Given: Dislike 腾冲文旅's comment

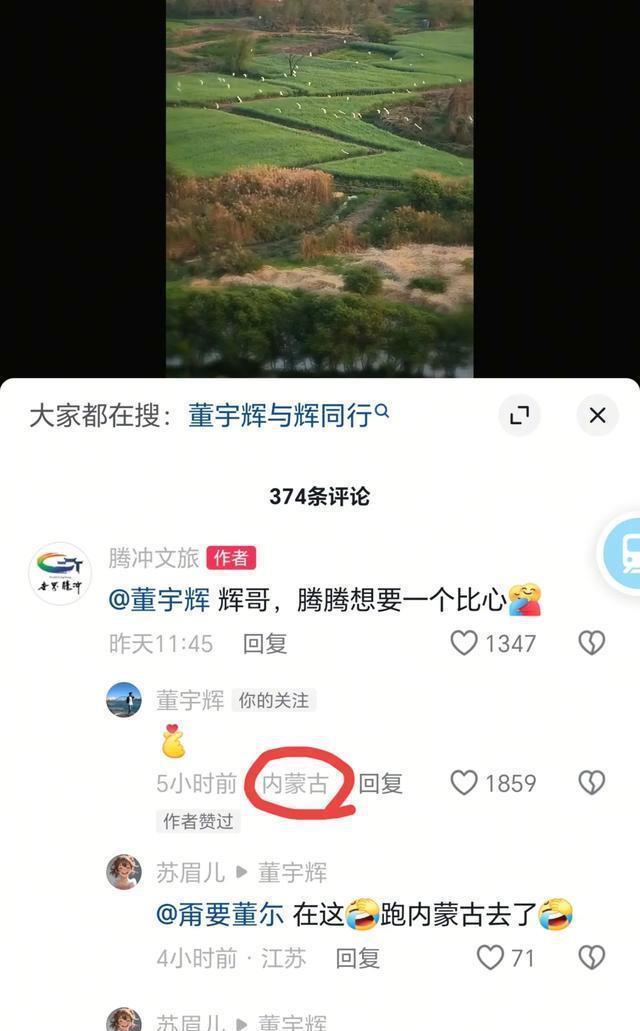Looking at the screenshot, I should (592, 643).
